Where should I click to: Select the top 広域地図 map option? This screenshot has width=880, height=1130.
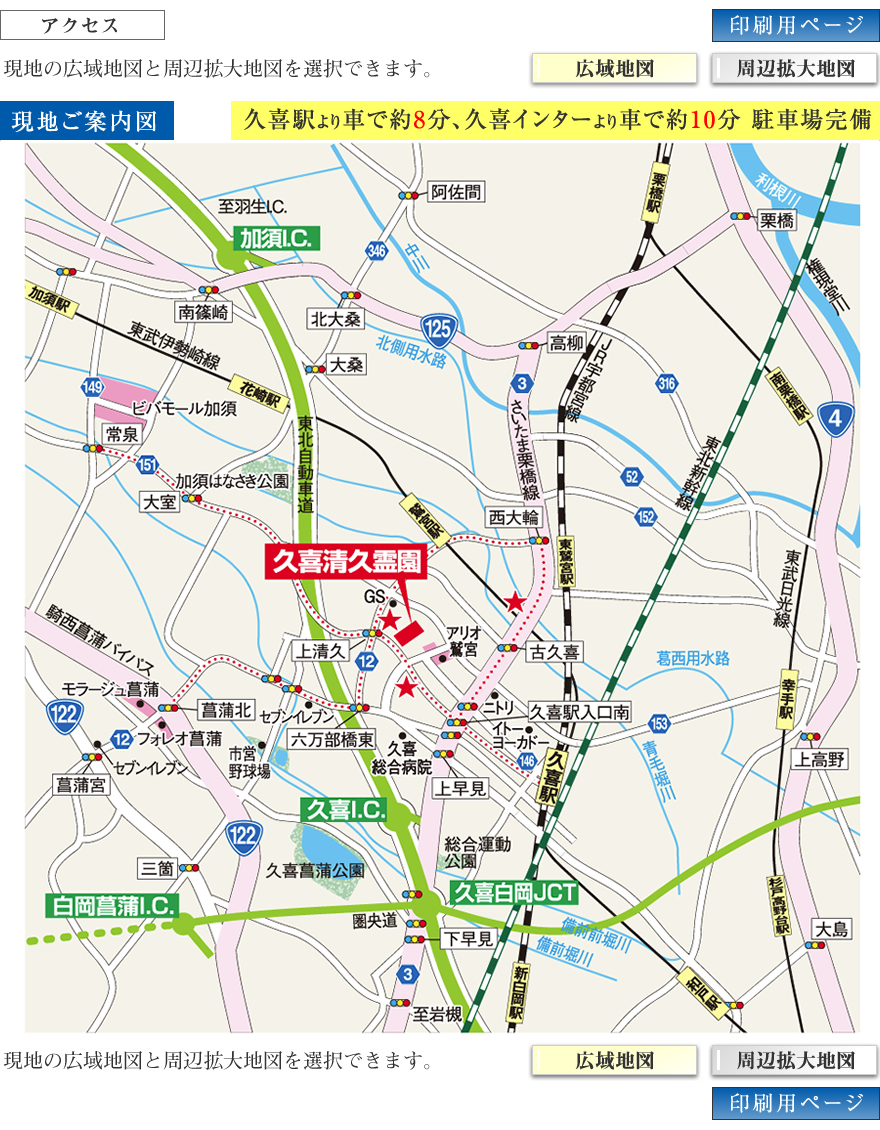614,69
